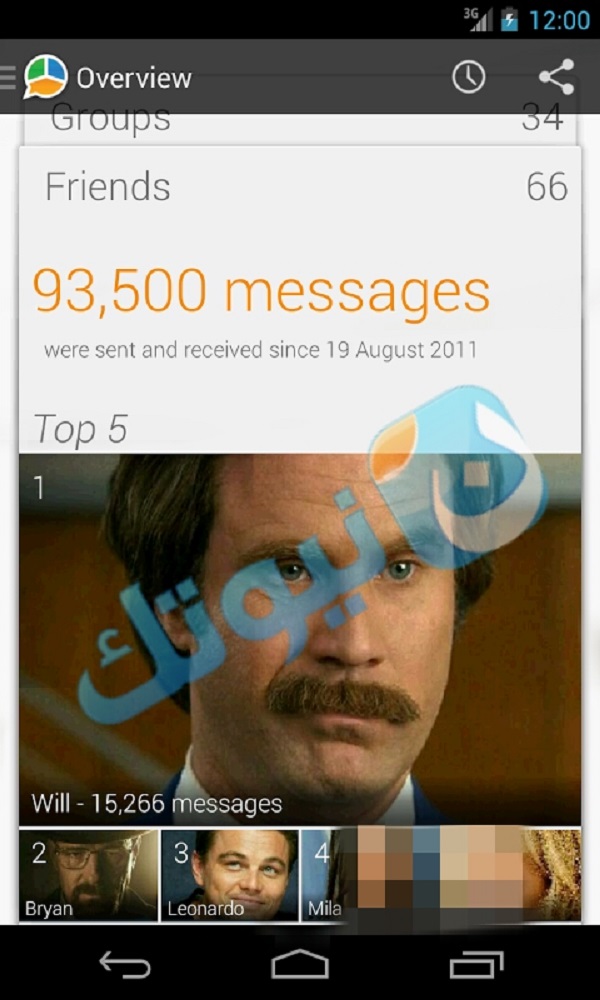
Task: Open the clock history icon
Action: tap(469, 77)
